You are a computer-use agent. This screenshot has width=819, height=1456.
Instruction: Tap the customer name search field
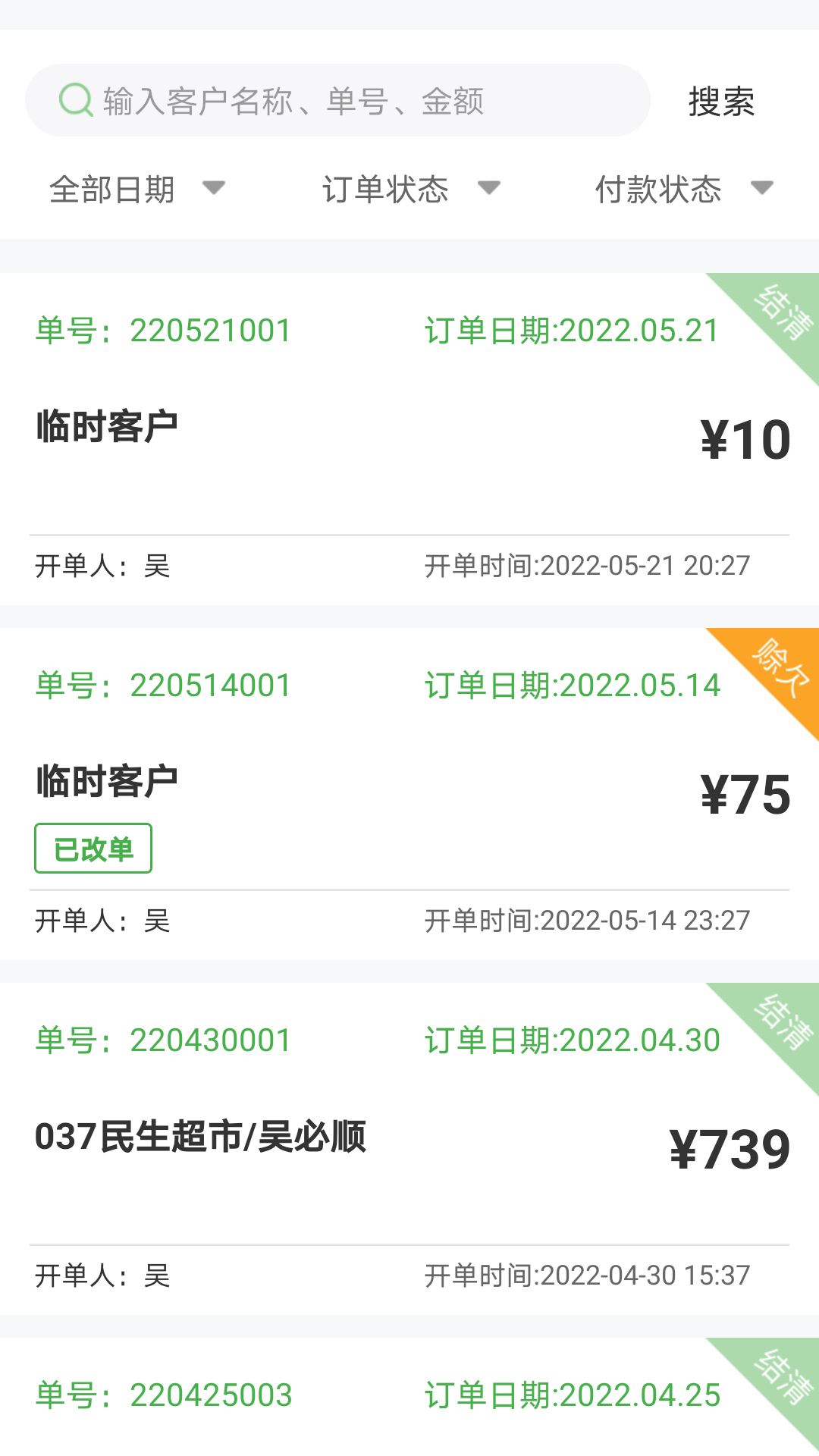(337, 101)
